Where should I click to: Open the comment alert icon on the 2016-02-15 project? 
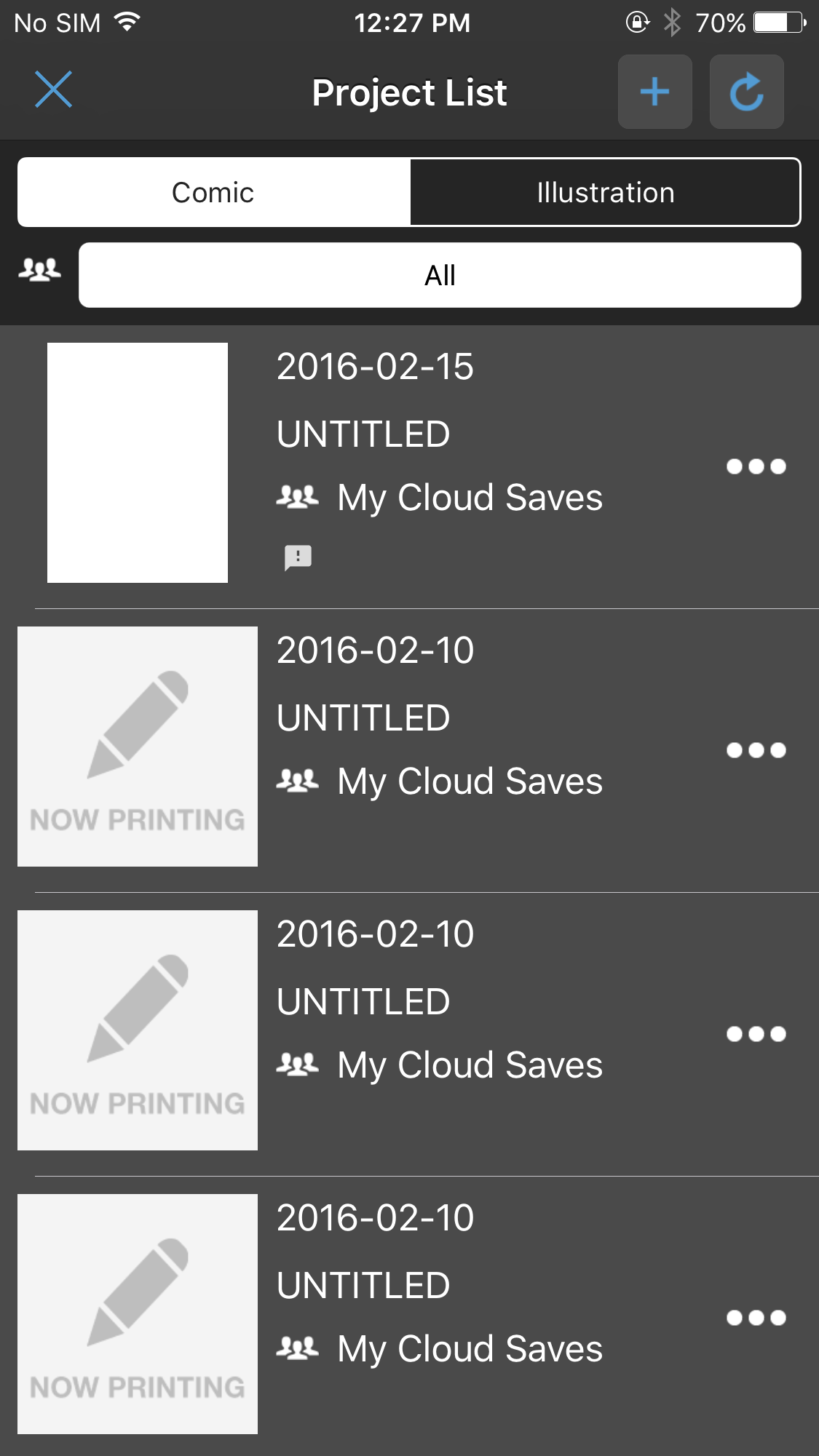tap(298, 558)
